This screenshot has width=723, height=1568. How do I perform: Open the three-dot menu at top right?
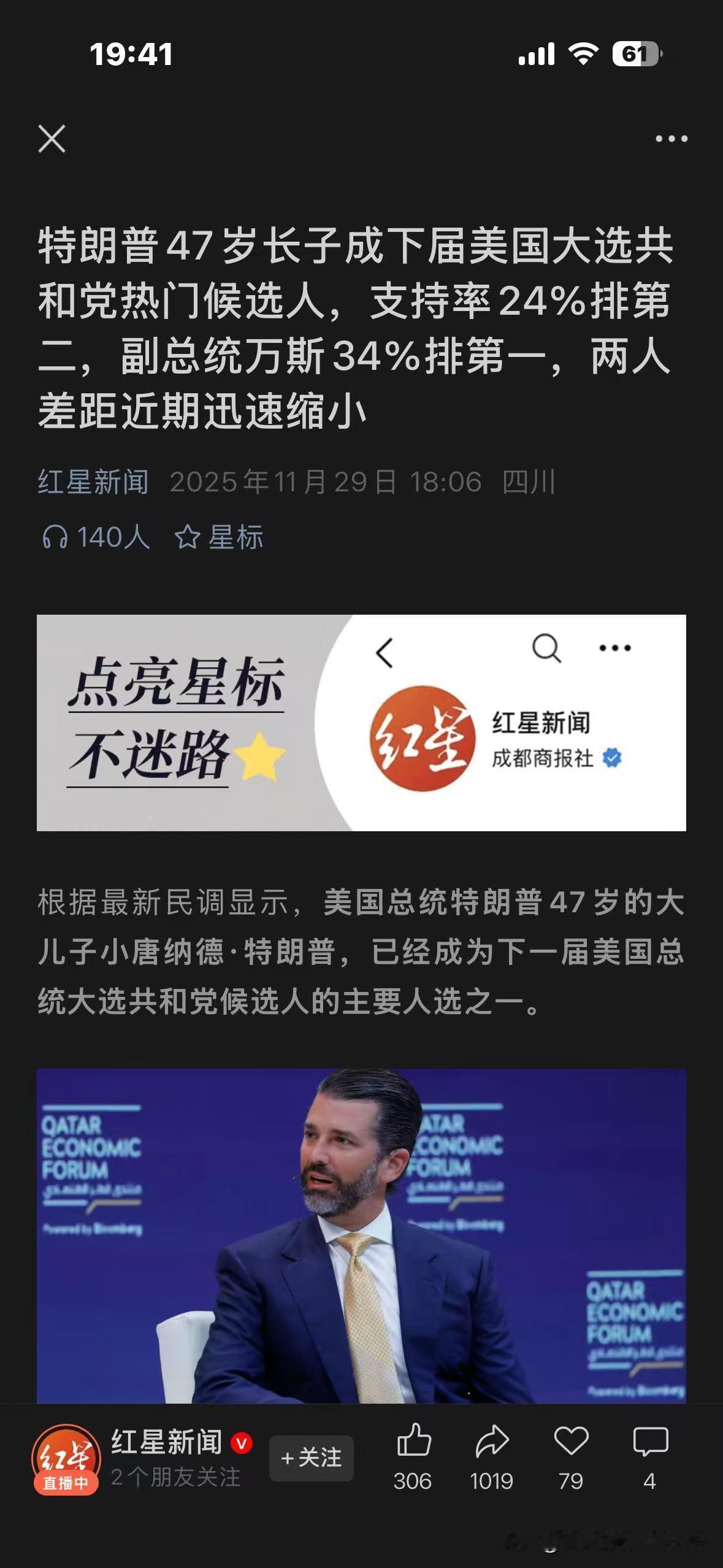point(670,140)
